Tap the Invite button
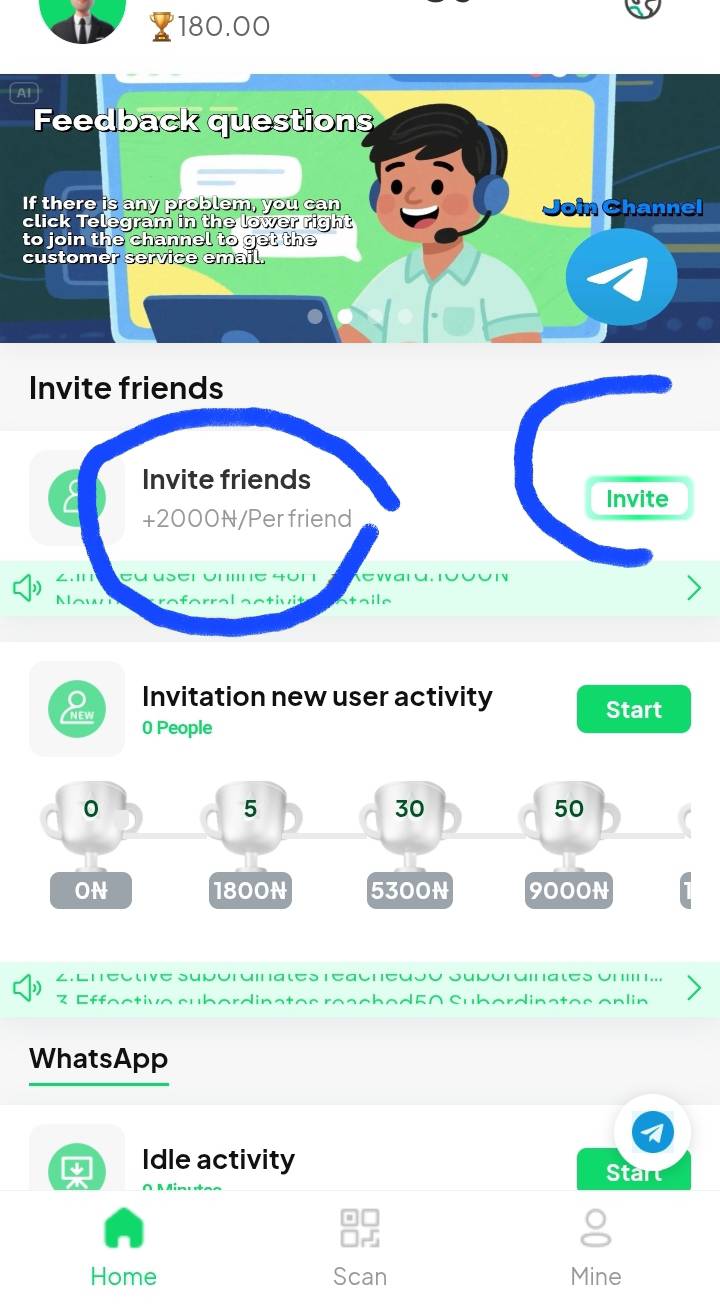The height and width of the screenshot is (1305, 720). 637,498
